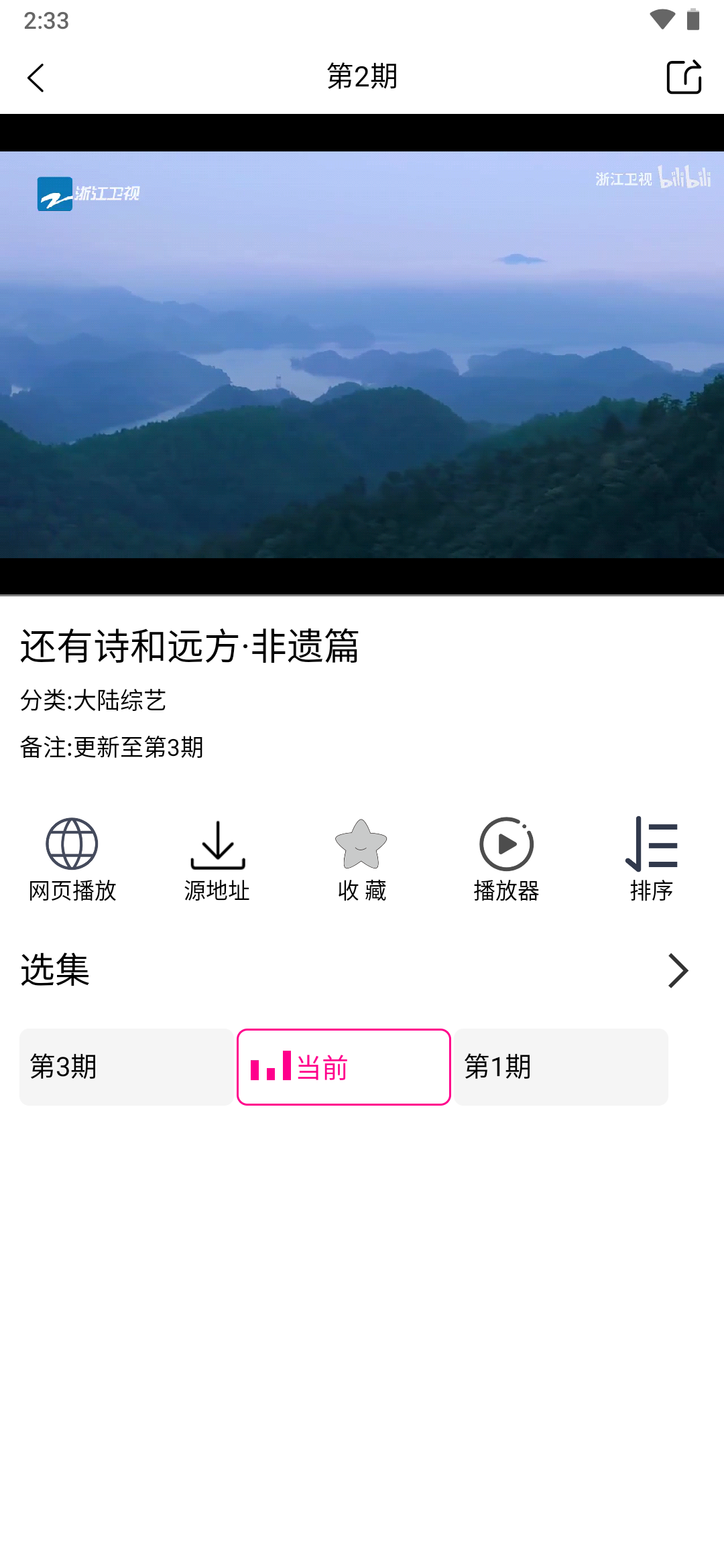
Task: Toggle favorite with the 收藏 star
Action: [361, 861]
